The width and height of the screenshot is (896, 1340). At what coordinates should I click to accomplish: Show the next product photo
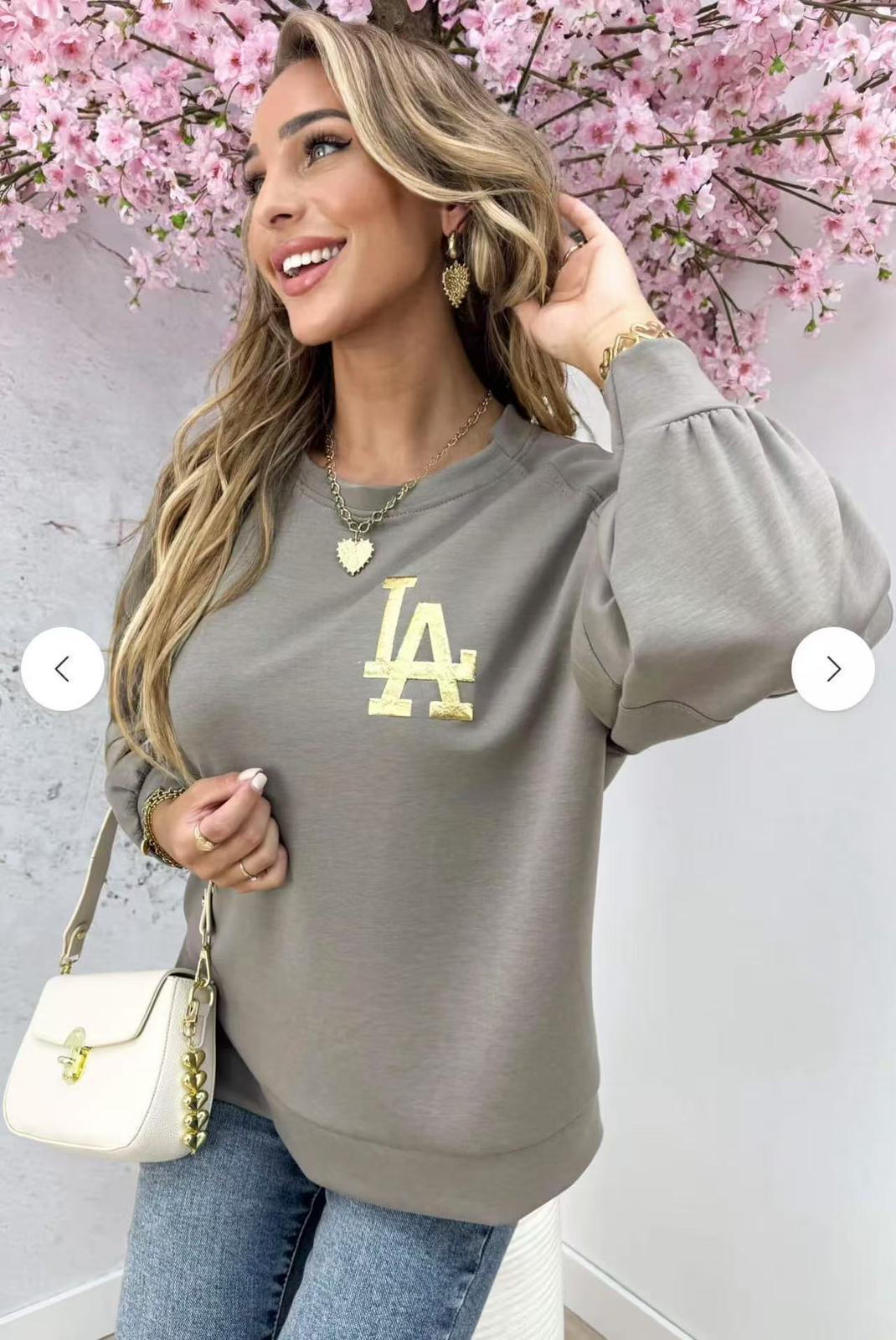832,668
